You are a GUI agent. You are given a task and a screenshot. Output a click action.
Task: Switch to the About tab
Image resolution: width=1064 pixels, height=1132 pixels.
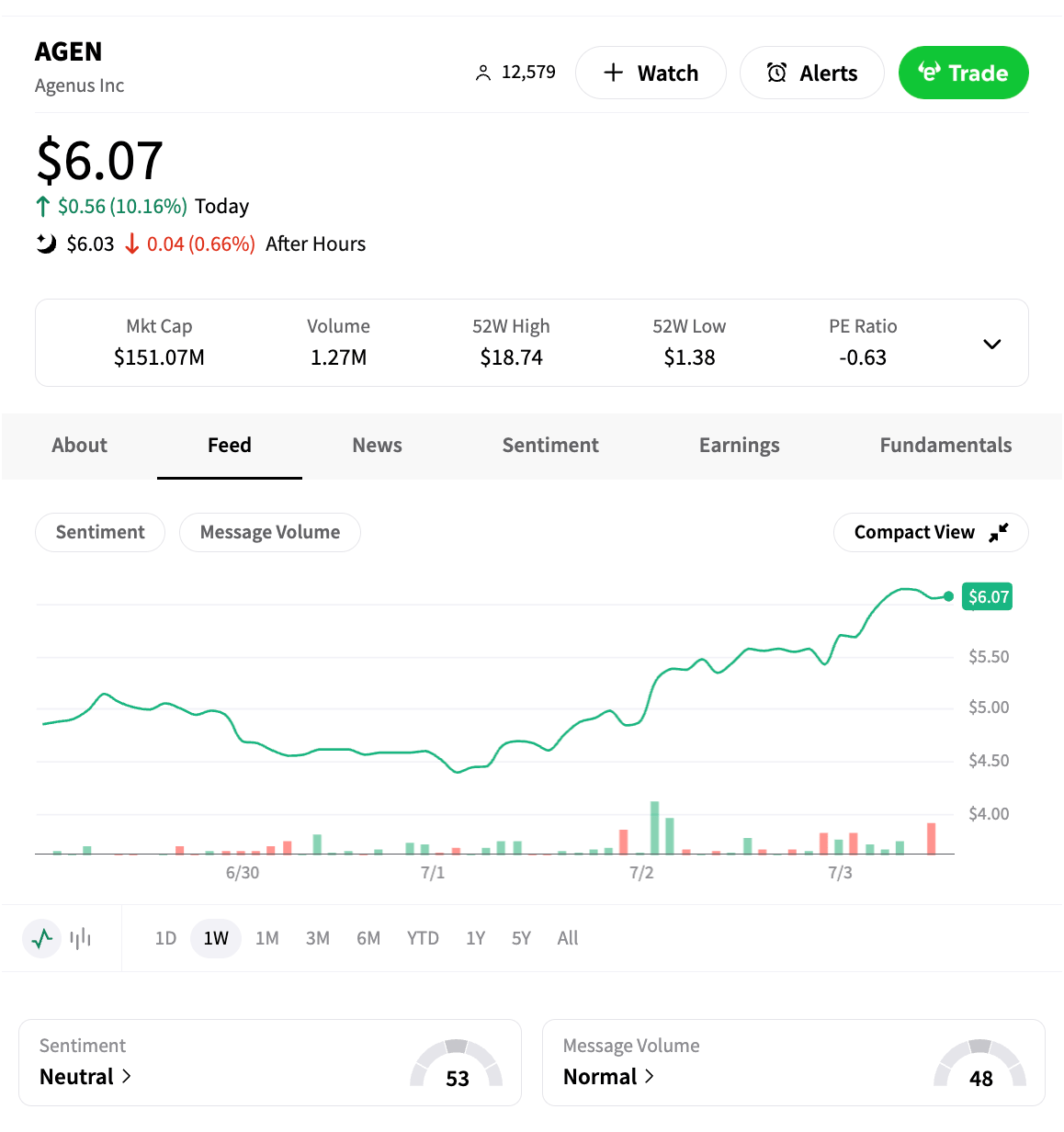(79, 446)
